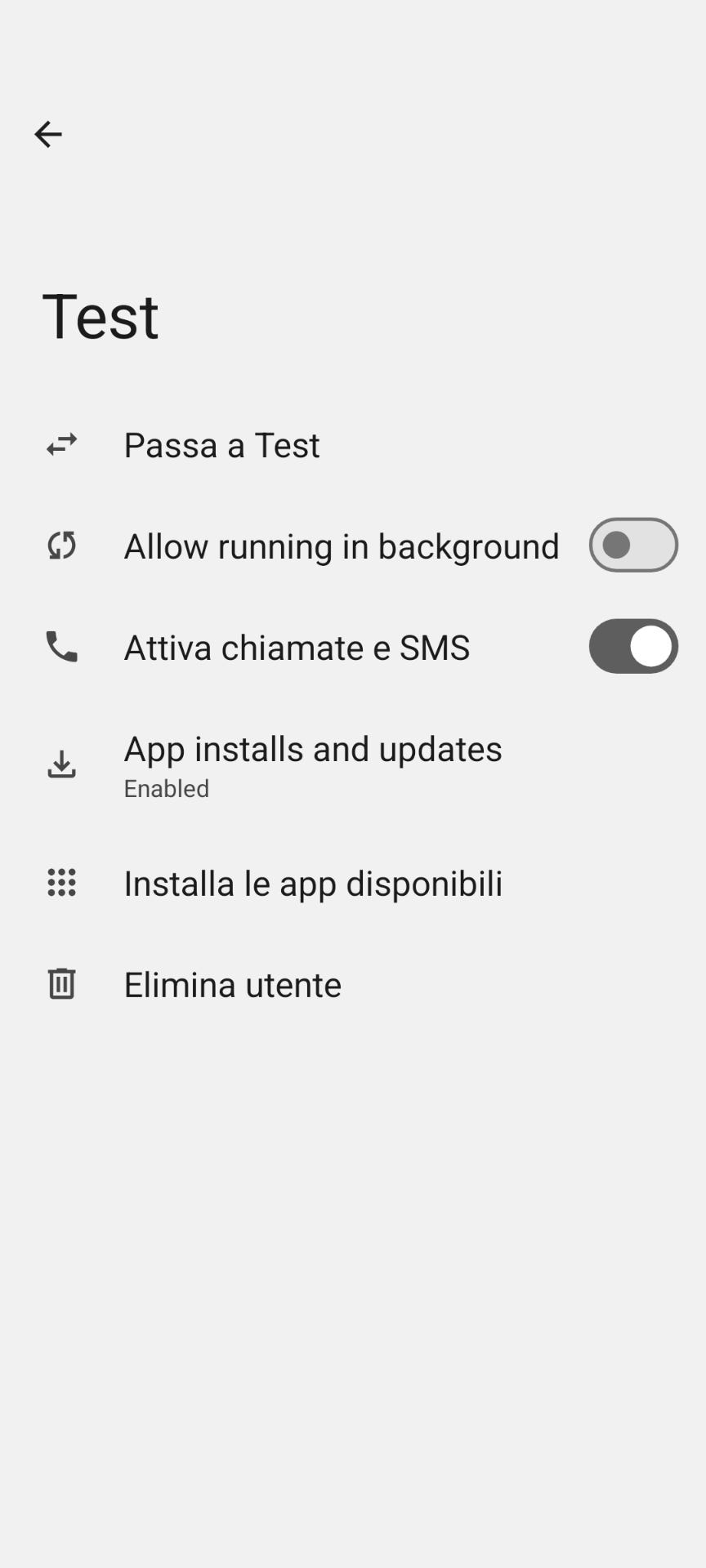Image resolution: width=706 pixels, height=1568 pixels.
Task: Tap Elimina utente to delete user
Action: click(x=232, y=985)
